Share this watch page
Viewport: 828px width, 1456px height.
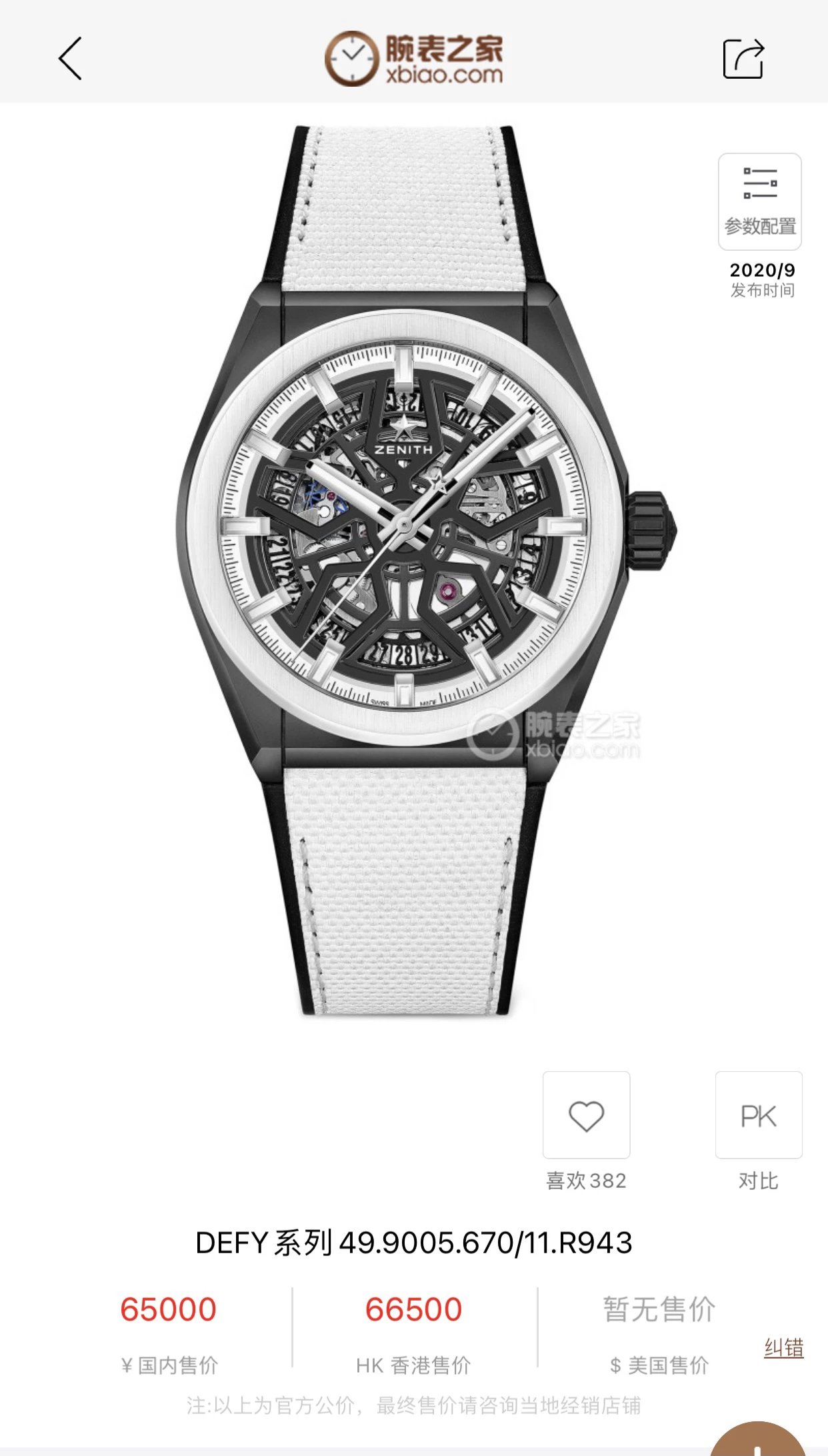pos(743,59)
